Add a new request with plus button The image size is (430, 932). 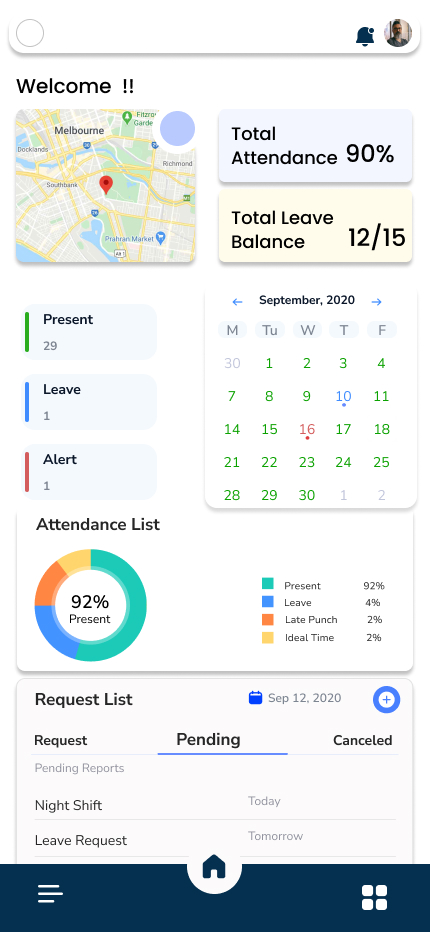[x=387, y=700]
